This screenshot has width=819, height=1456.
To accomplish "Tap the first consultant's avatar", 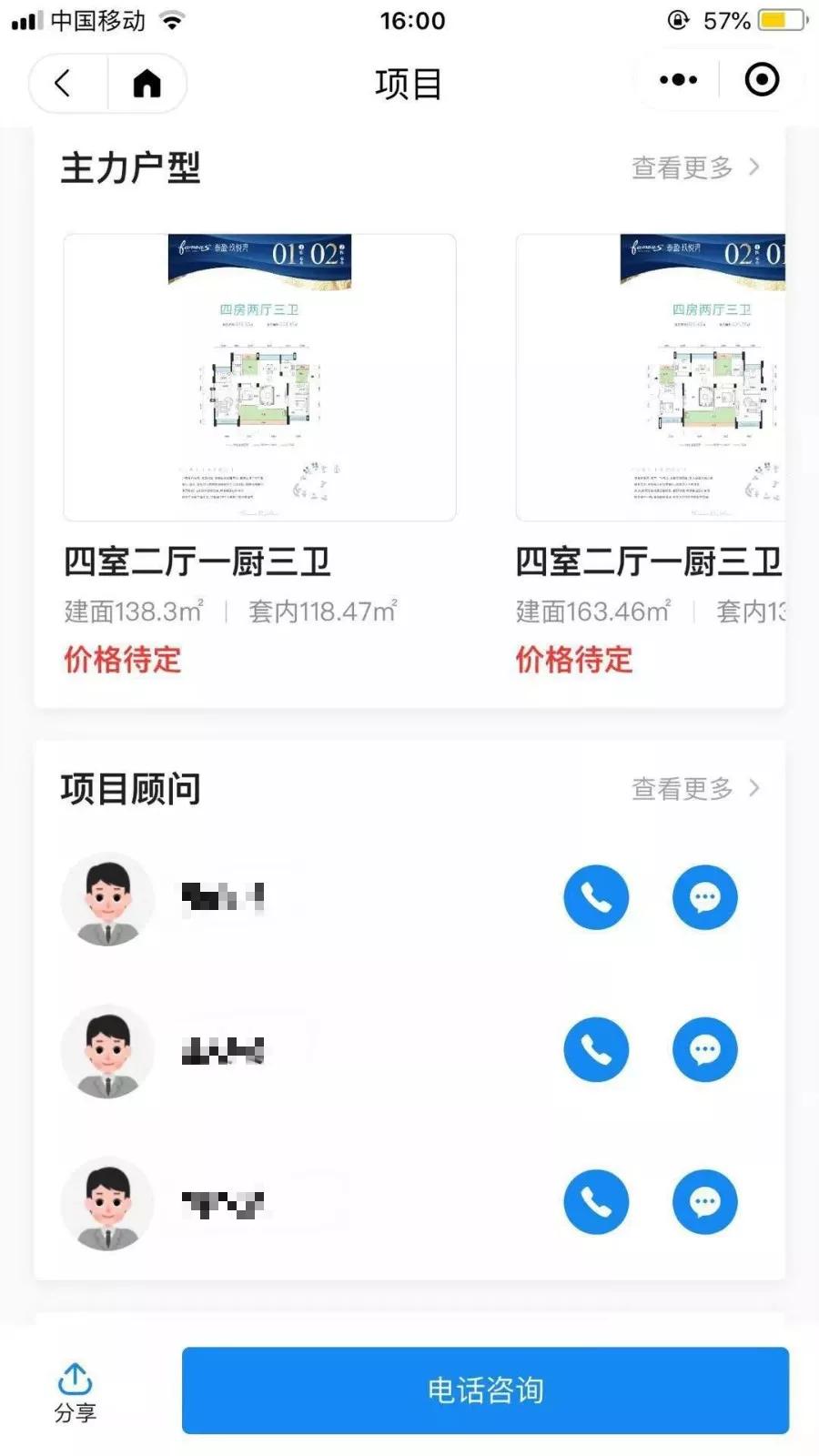I will (x=107, y=897).
